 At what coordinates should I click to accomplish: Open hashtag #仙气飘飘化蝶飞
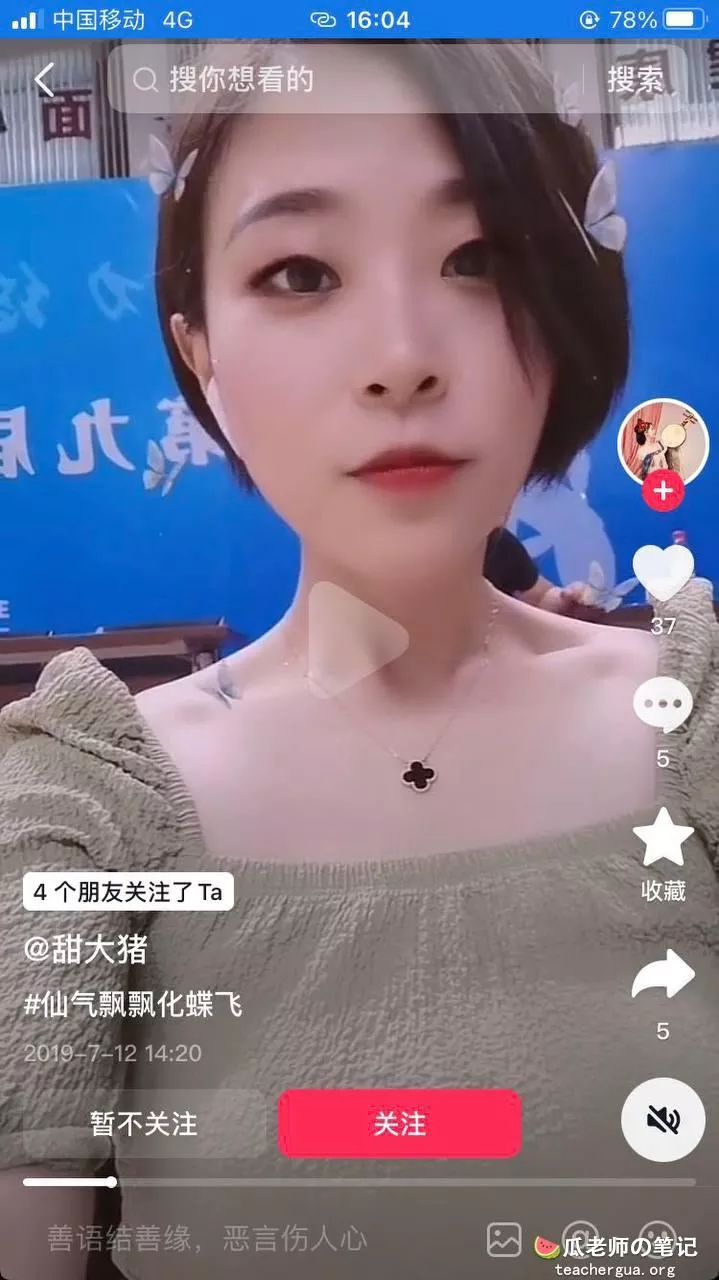(x=133, y=1004)
